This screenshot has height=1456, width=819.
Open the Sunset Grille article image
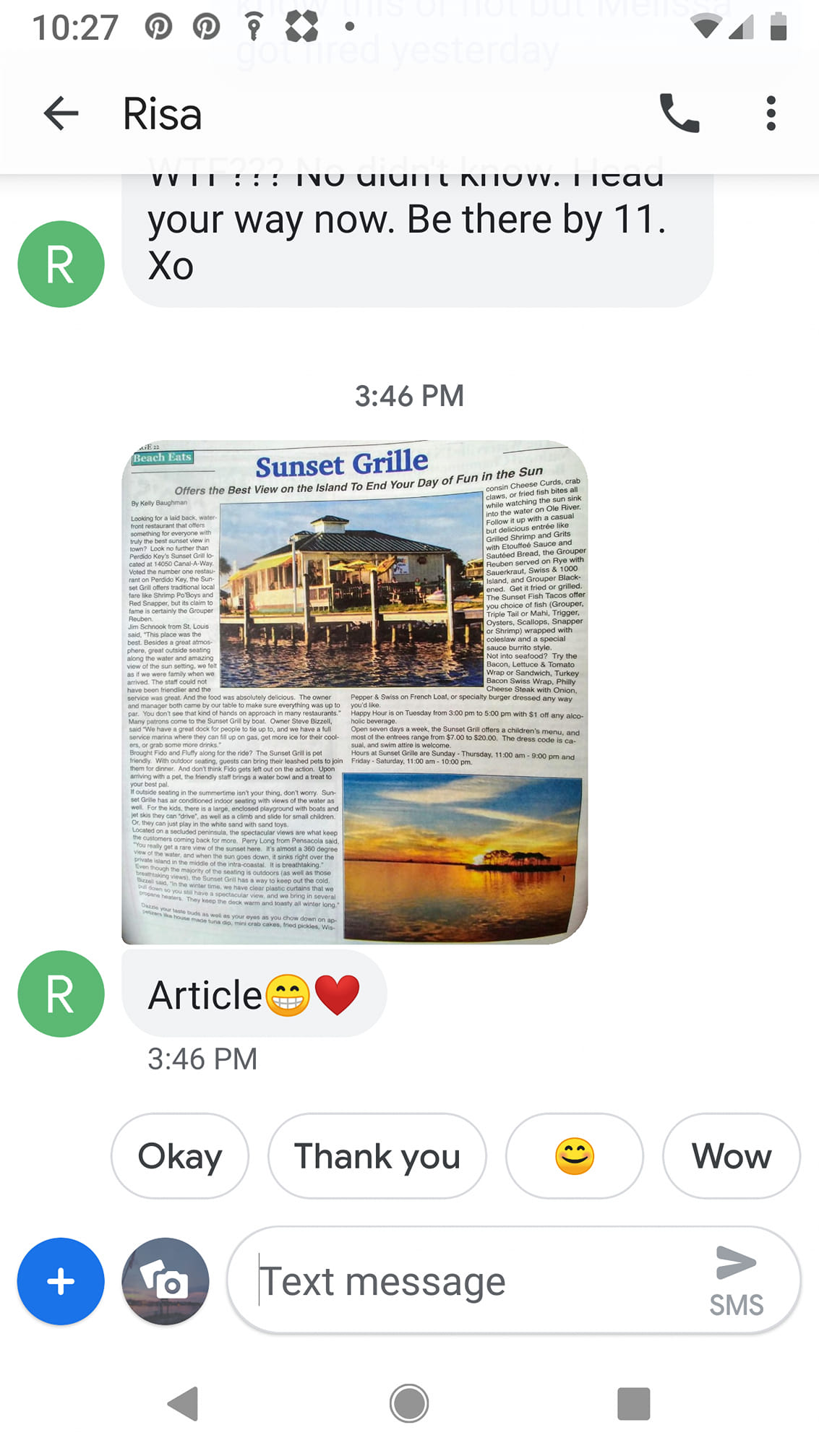coord(354,692)
